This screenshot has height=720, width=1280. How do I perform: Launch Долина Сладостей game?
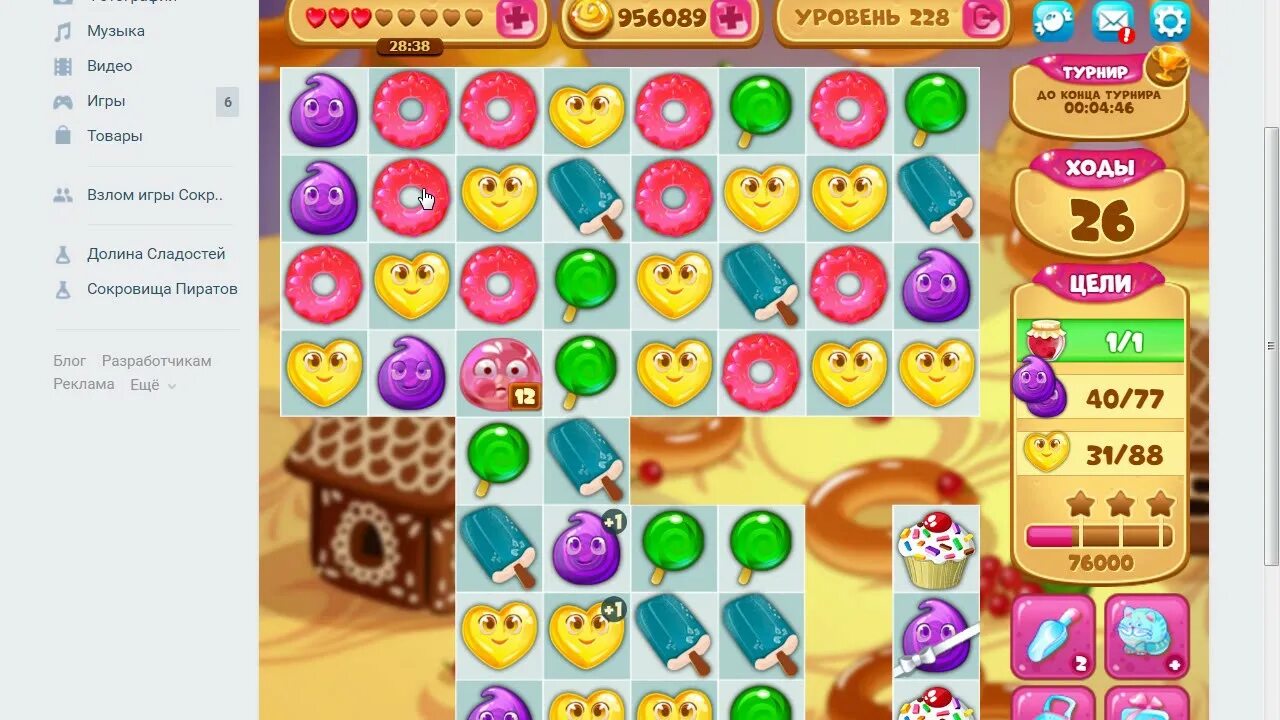(155, 254)
